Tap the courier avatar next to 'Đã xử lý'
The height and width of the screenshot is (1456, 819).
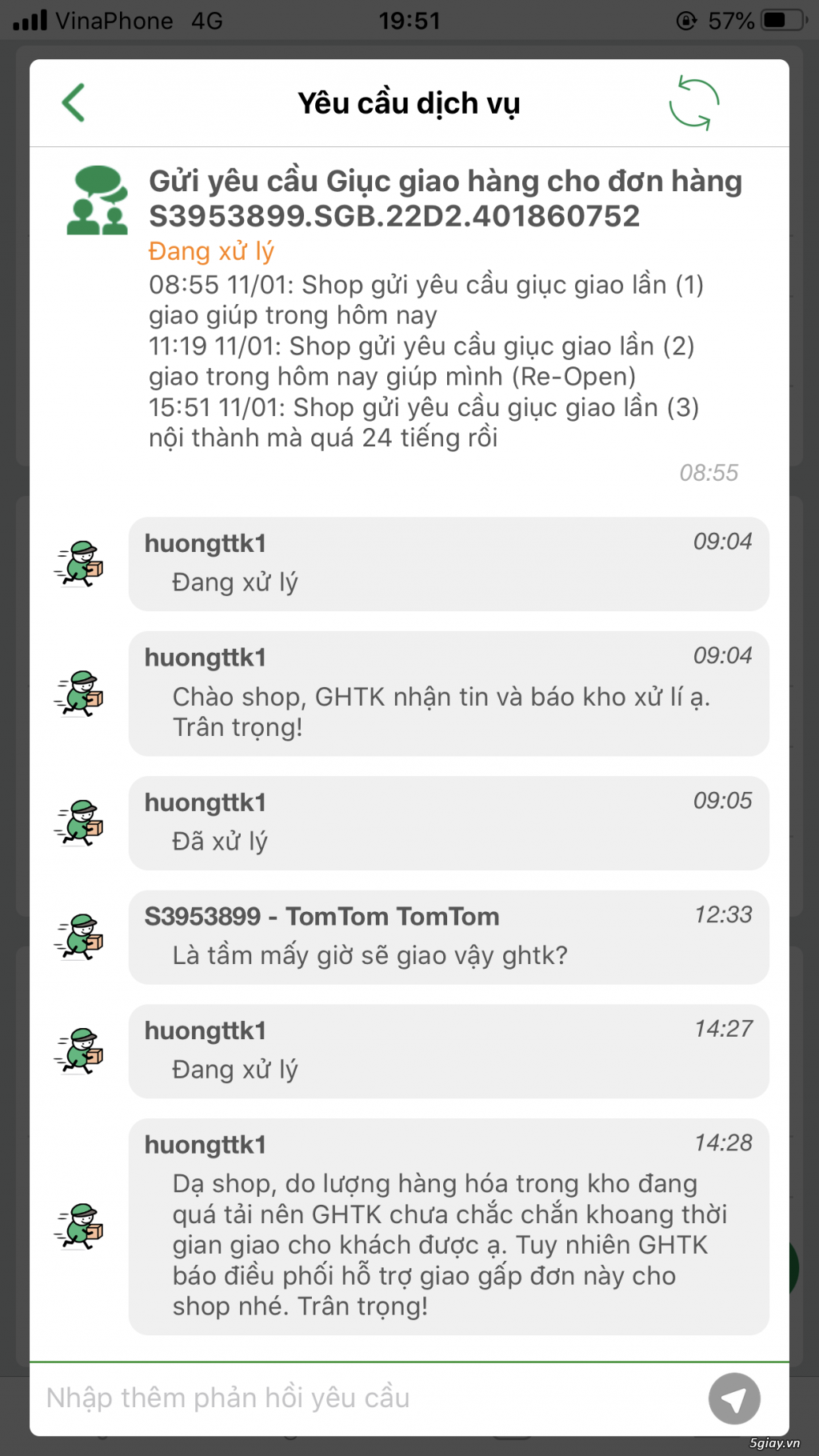point(78,824)
